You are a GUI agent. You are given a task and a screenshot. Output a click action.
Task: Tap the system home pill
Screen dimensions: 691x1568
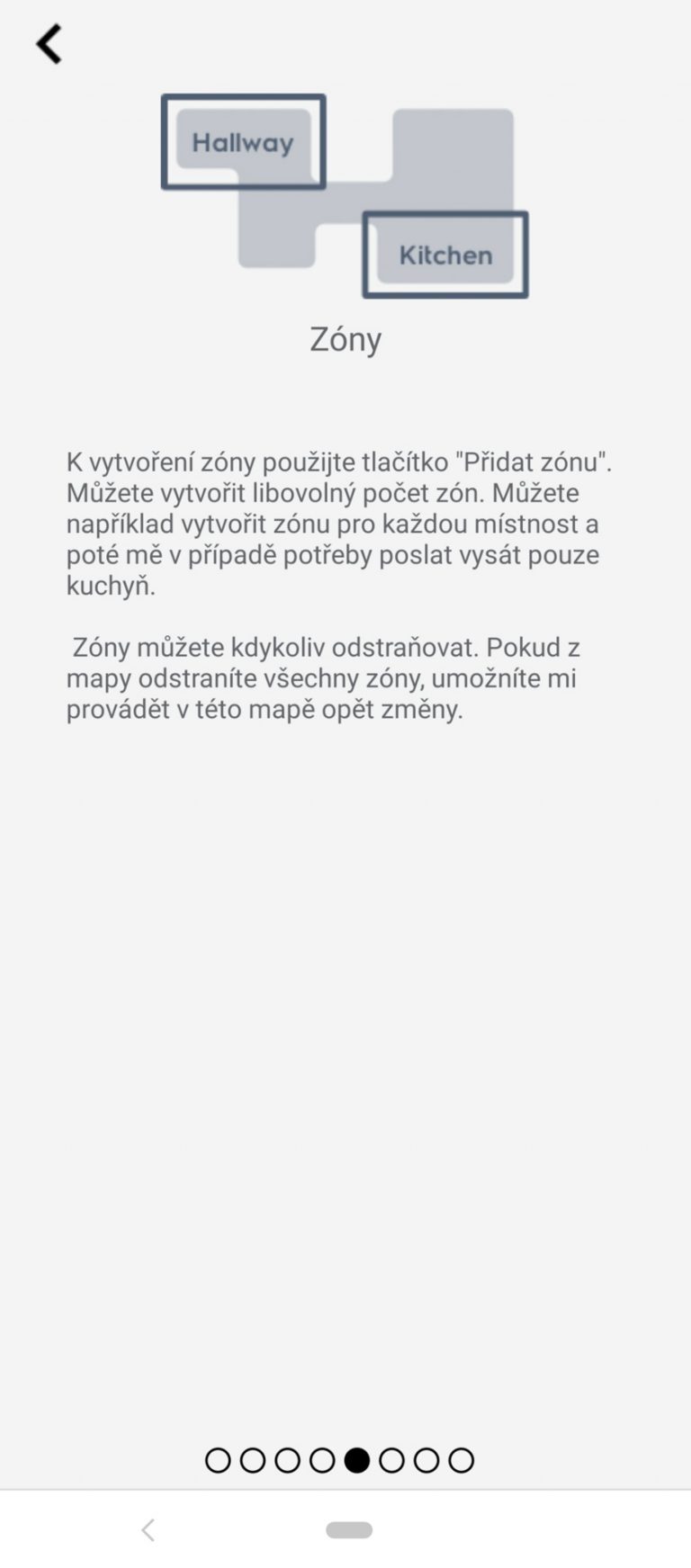coord(349,1529)
